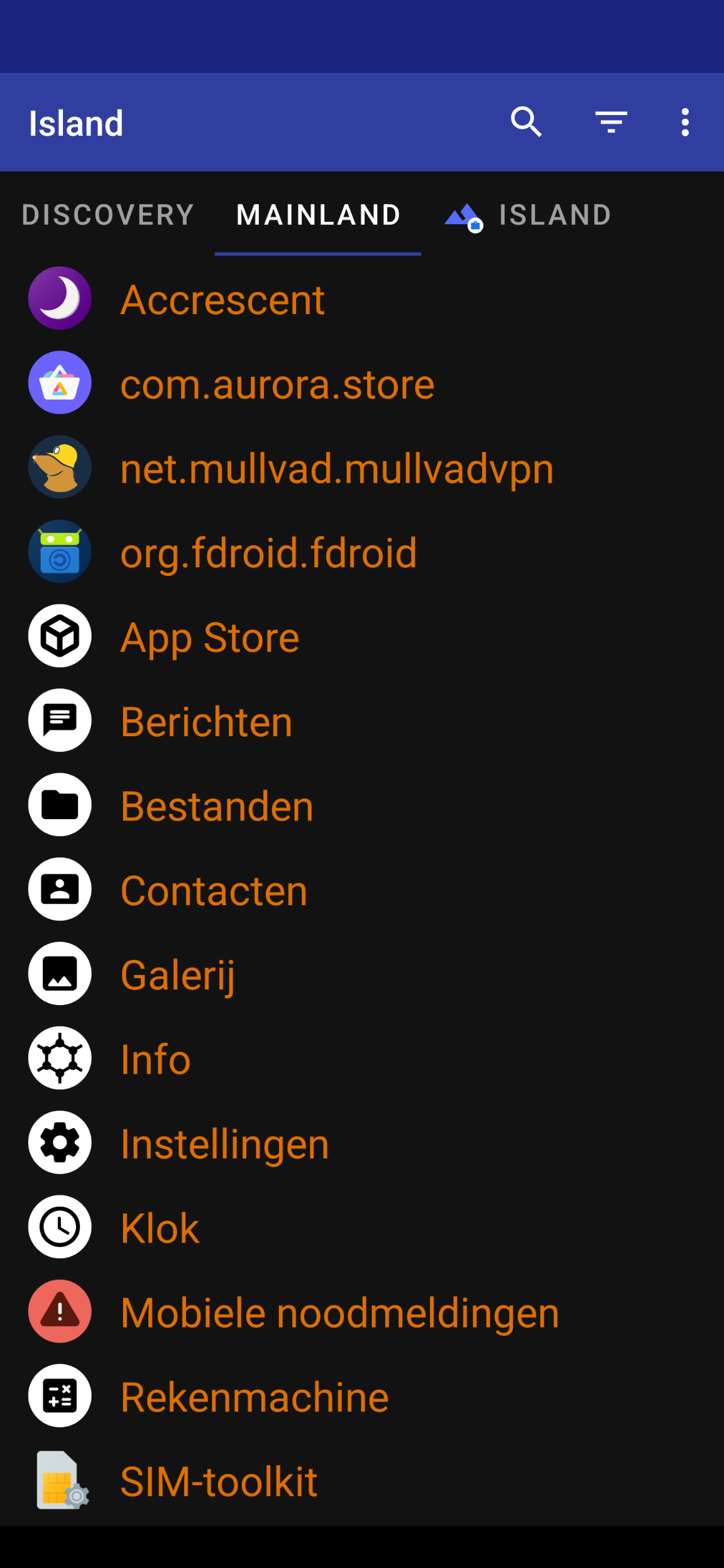Switch to the ISLAND tab
724x1568 pixels.
click(555, 215)
